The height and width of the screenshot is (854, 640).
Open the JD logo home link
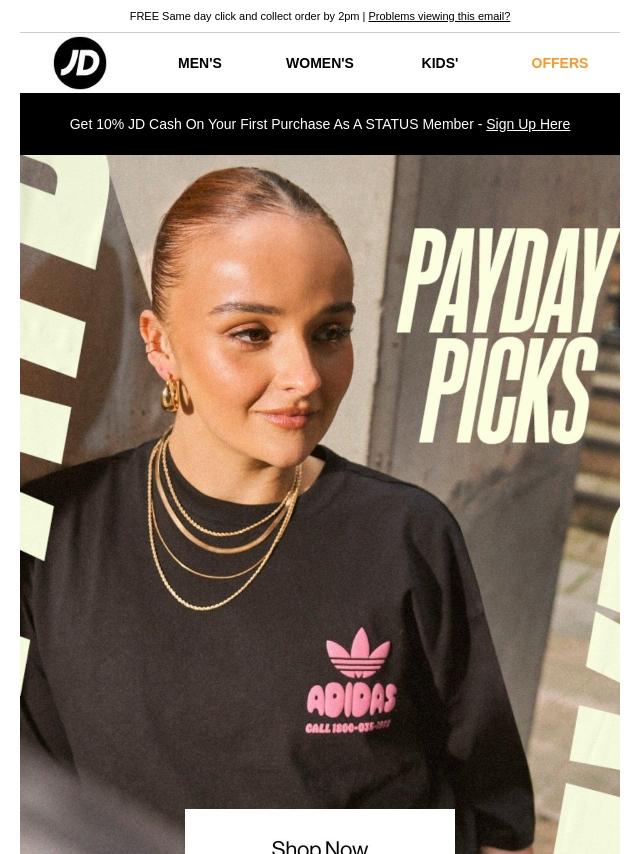[x=80, y=63]
